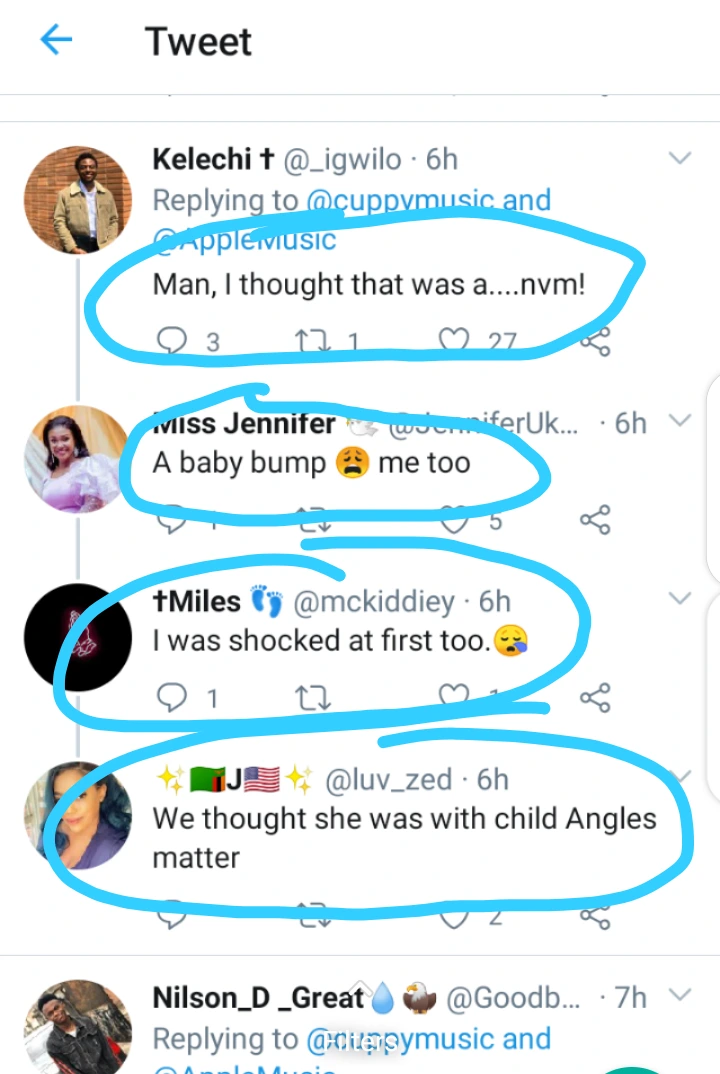
Task: Like Kelechi's tweet
Action: pyautogui.click(x=455, y=343)
